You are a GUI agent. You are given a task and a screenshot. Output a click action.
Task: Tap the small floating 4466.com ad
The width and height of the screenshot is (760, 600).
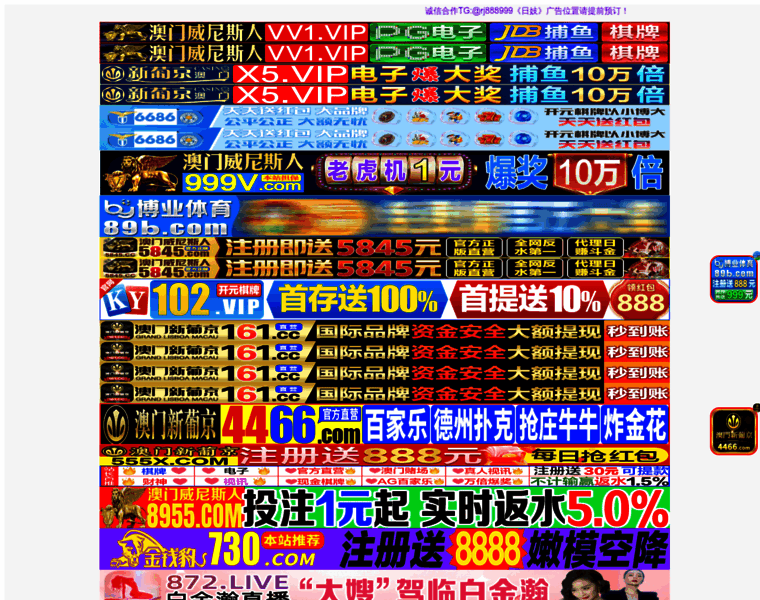click(733, 432)
